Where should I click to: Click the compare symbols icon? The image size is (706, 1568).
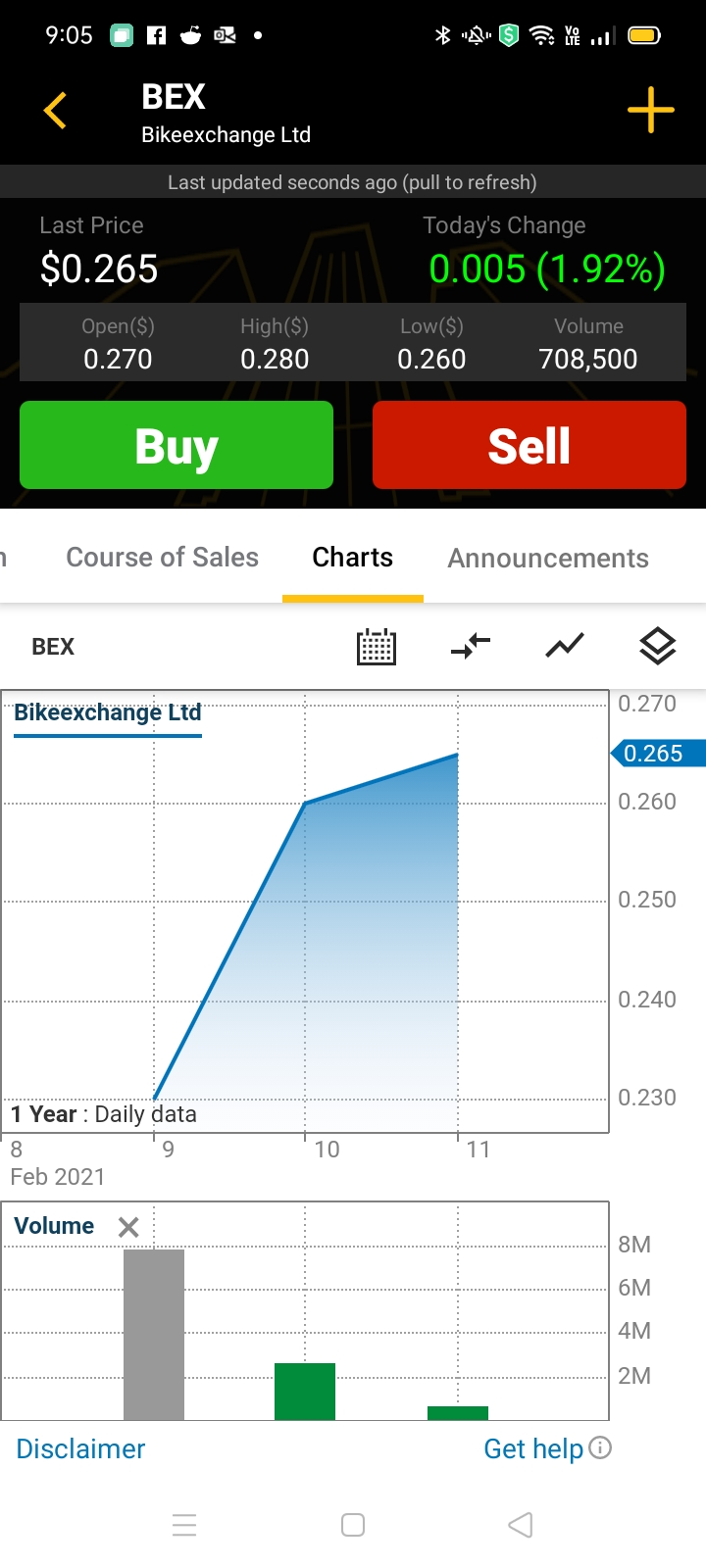470,646
